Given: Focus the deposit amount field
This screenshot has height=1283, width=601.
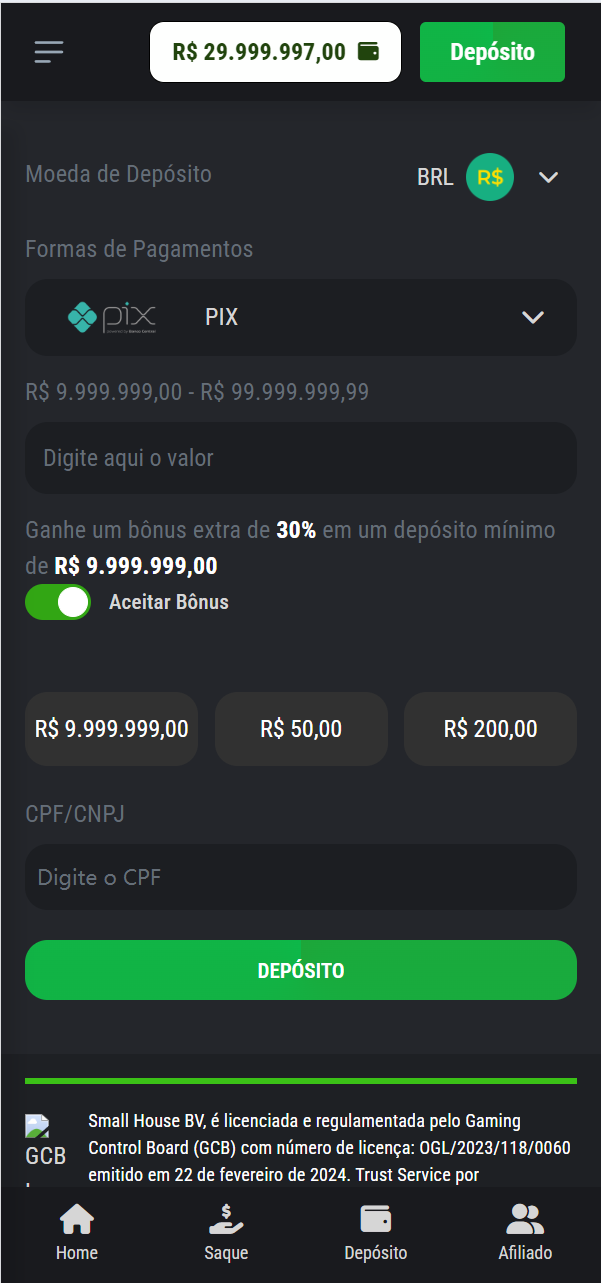Looking at the screenshot, I should pyautogui.click(x=301, y=458).
